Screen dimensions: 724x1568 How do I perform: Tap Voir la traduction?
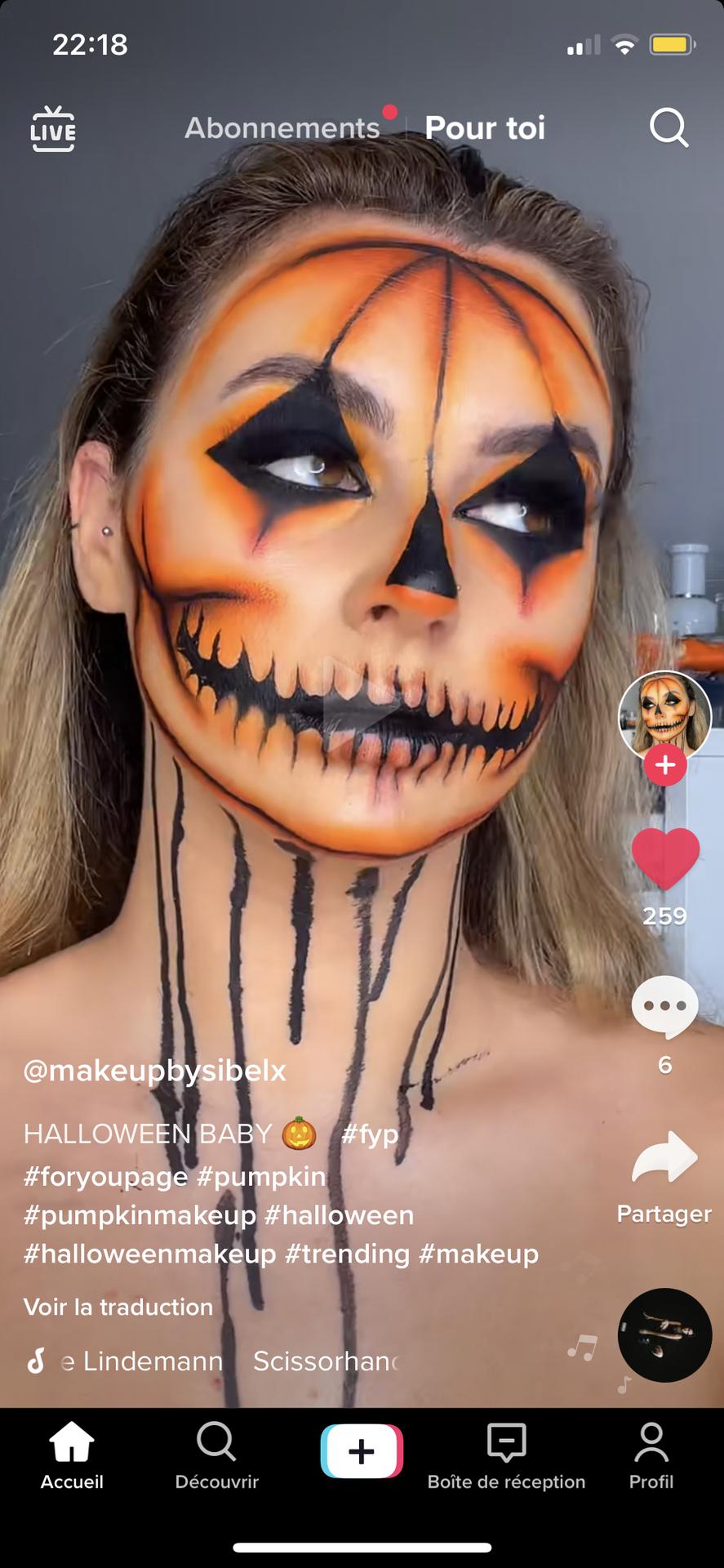(x=118, y=1307)
